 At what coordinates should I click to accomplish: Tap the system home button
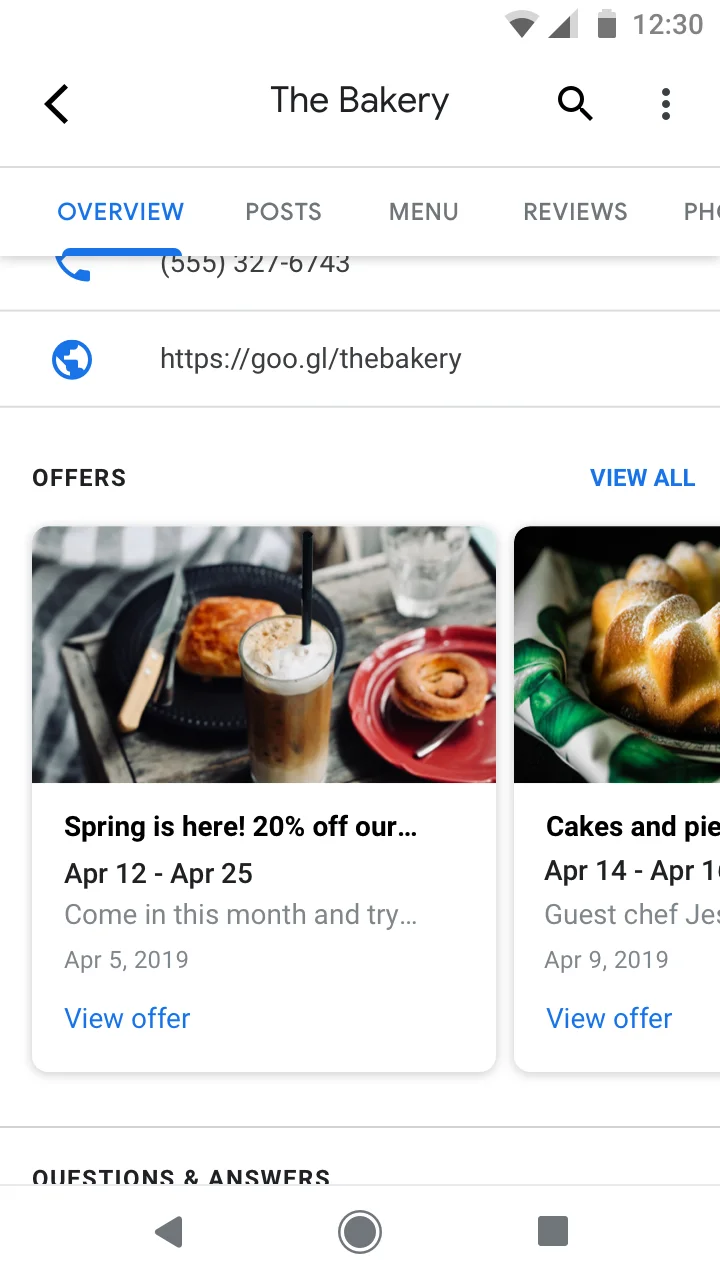[x=360, y=1232]
